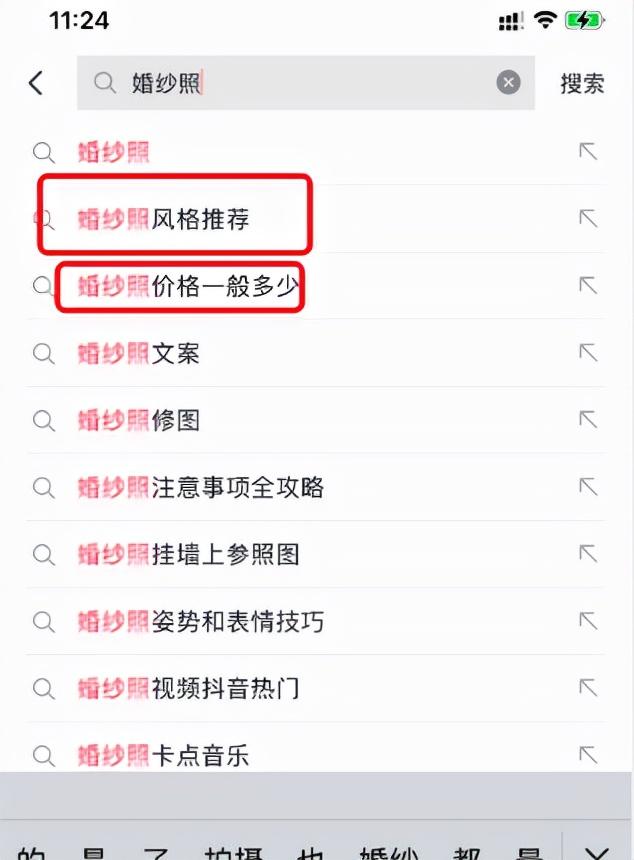The height and width of the screenshot is (860, 634).
Task: Select suggestion 婚纱照修图
Action: (140, 420)
